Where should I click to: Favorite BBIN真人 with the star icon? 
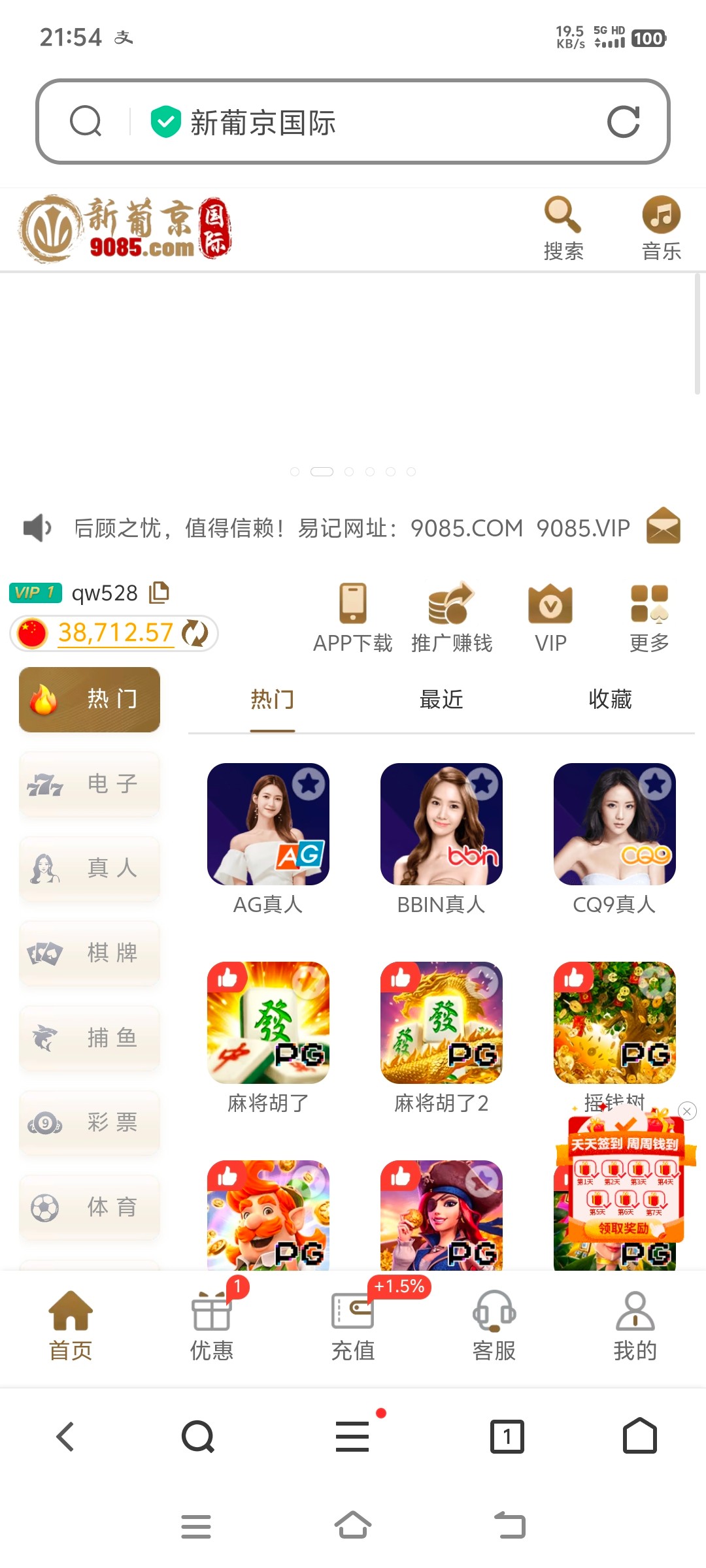click(482, 783)
